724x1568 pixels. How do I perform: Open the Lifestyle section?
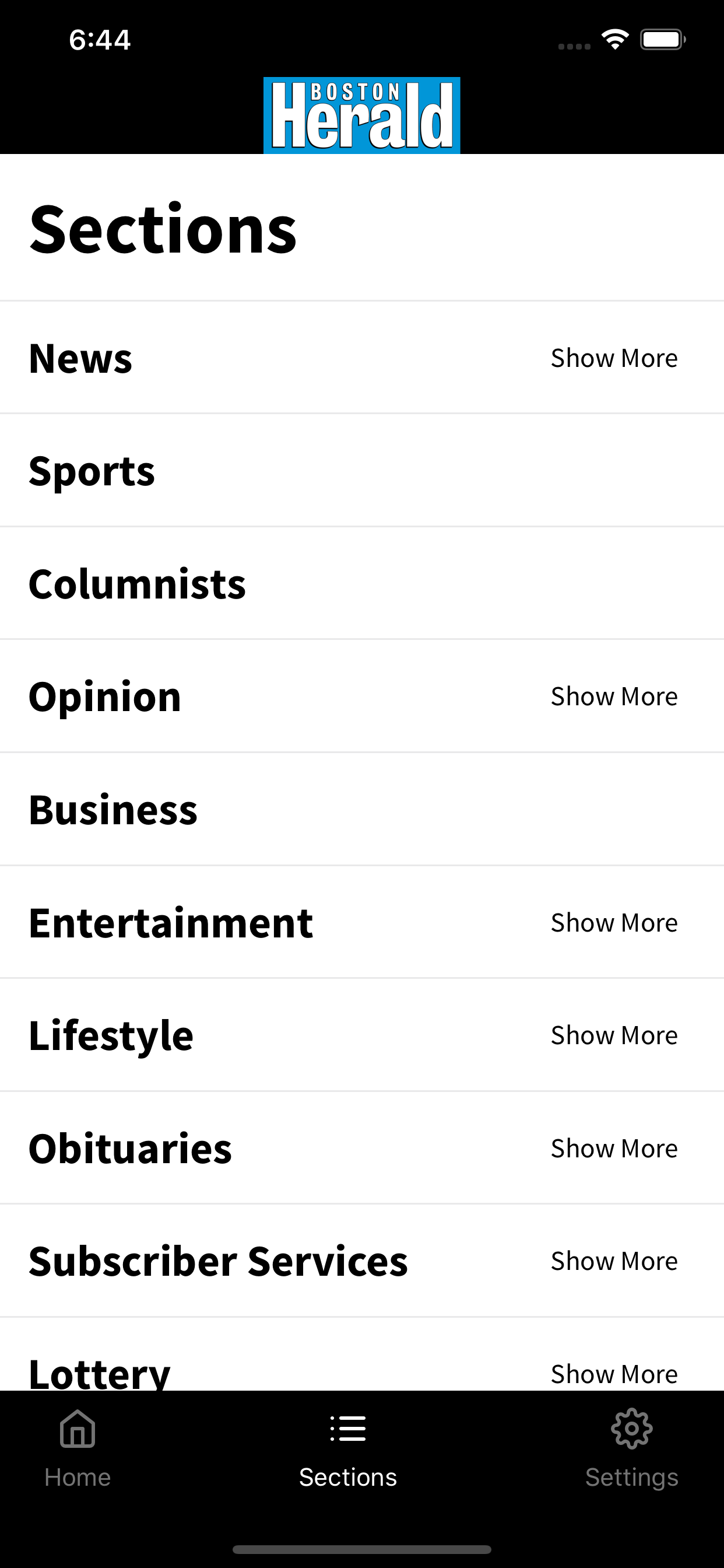click(x=111, y=1036)
